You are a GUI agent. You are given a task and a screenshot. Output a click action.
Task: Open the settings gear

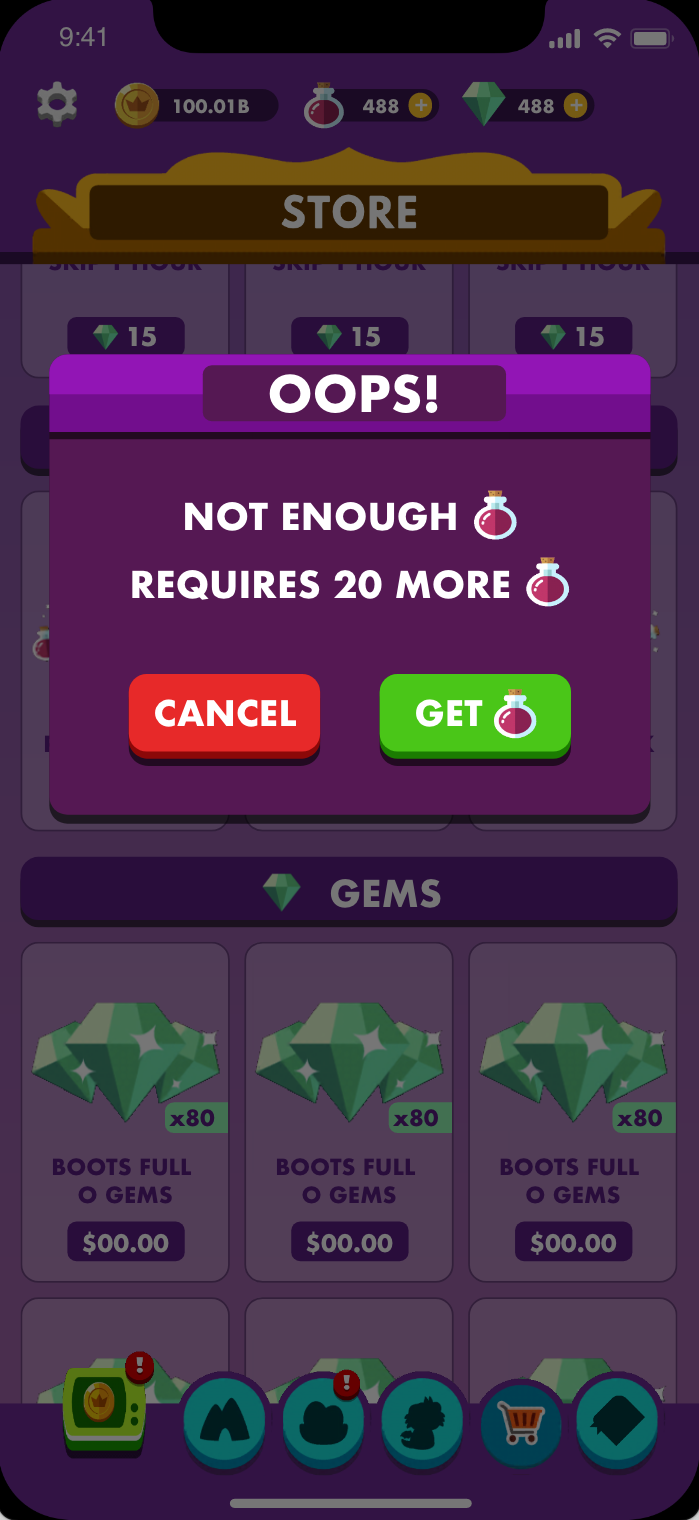[57, 105]
